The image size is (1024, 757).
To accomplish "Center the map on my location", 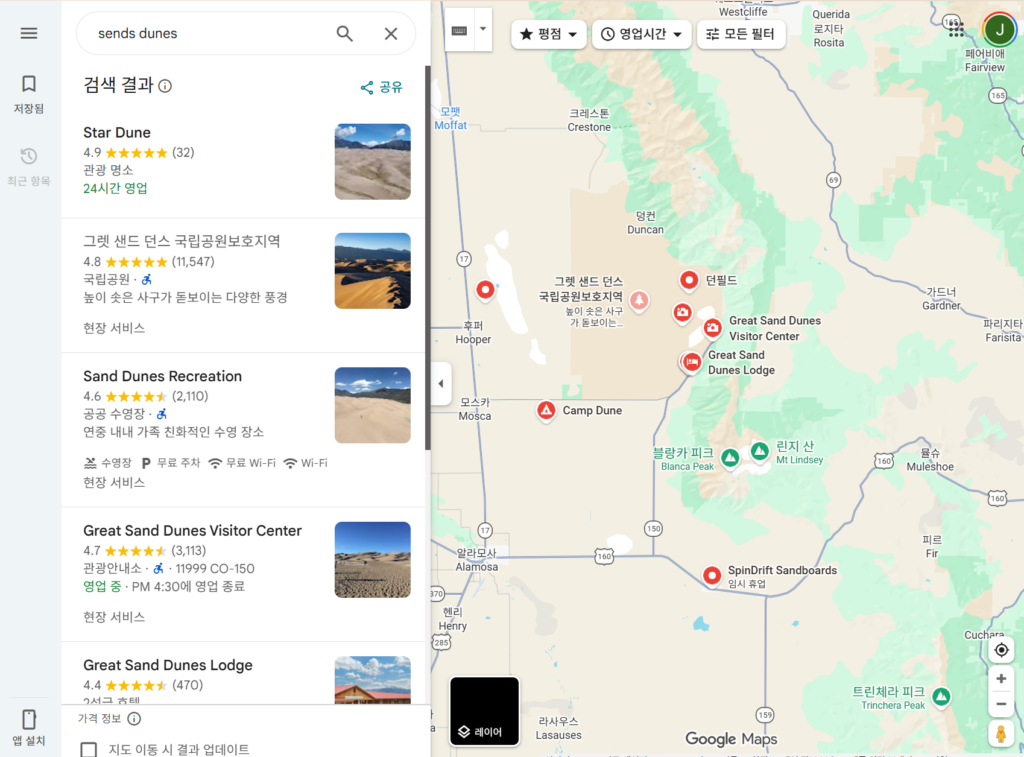I will [1001, 650].
